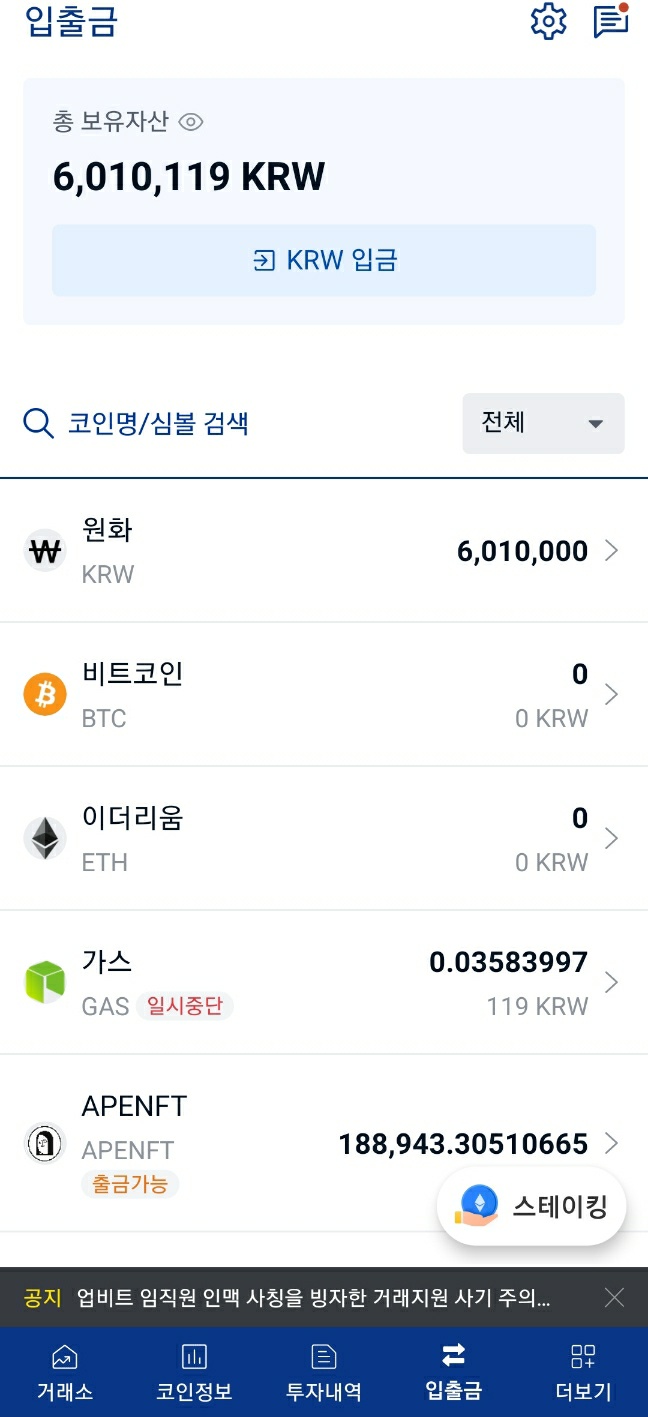Switch to the 거래소 tab

pyautogui.click(x=65, y=1372)
